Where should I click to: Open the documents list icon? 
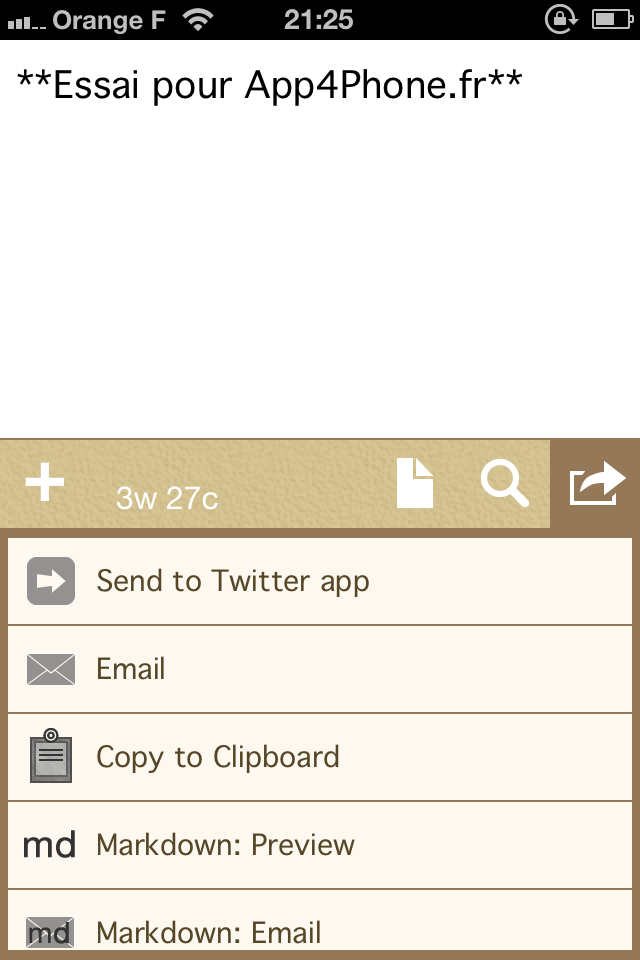point(415,484)
